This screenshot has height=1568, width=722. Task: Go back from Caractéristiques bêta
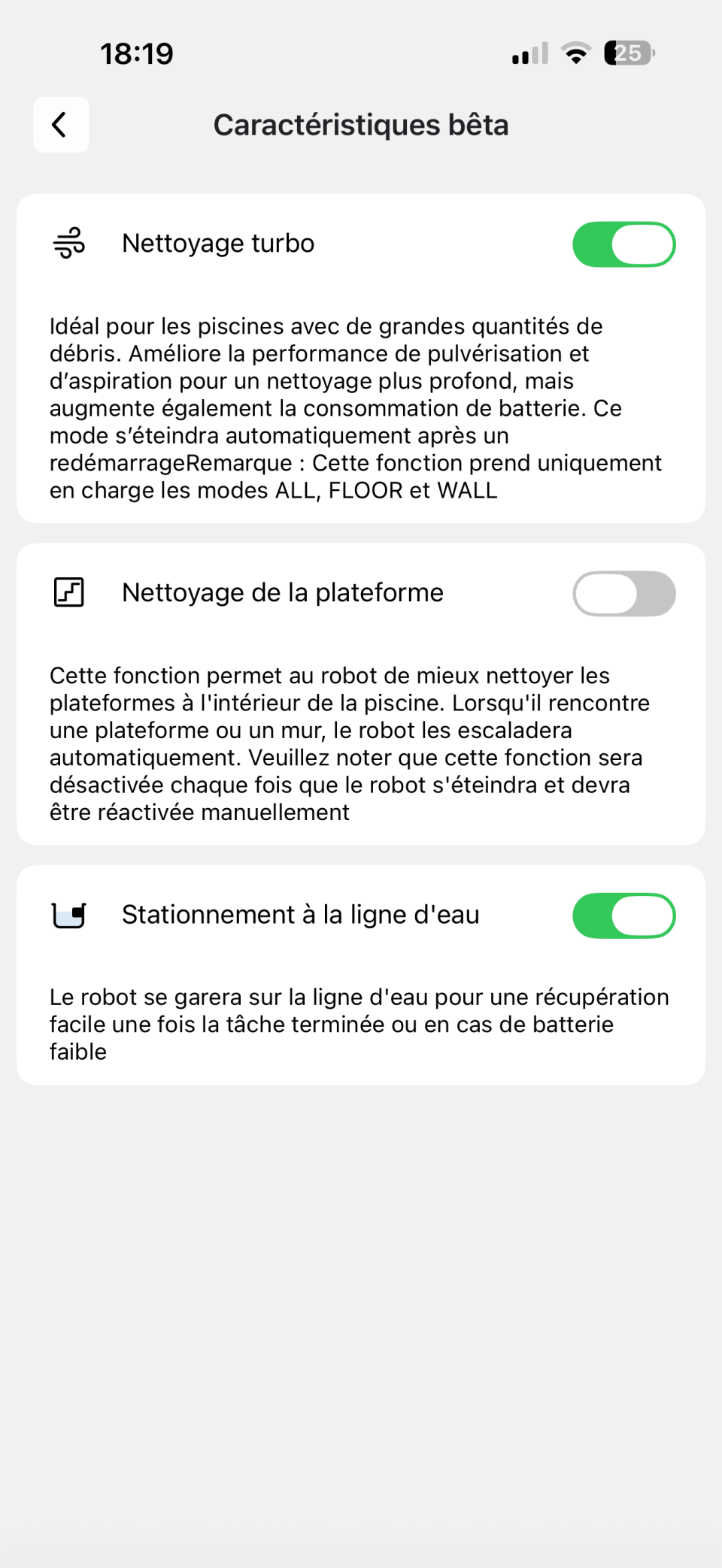point(61,125)
